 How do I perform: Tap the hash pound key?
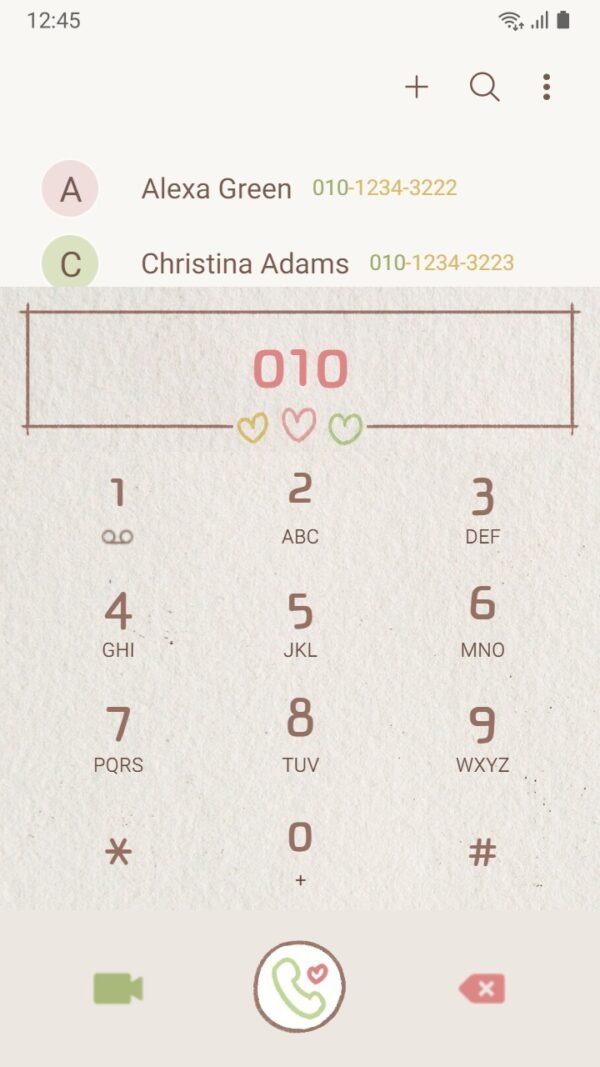pos(482,852)
